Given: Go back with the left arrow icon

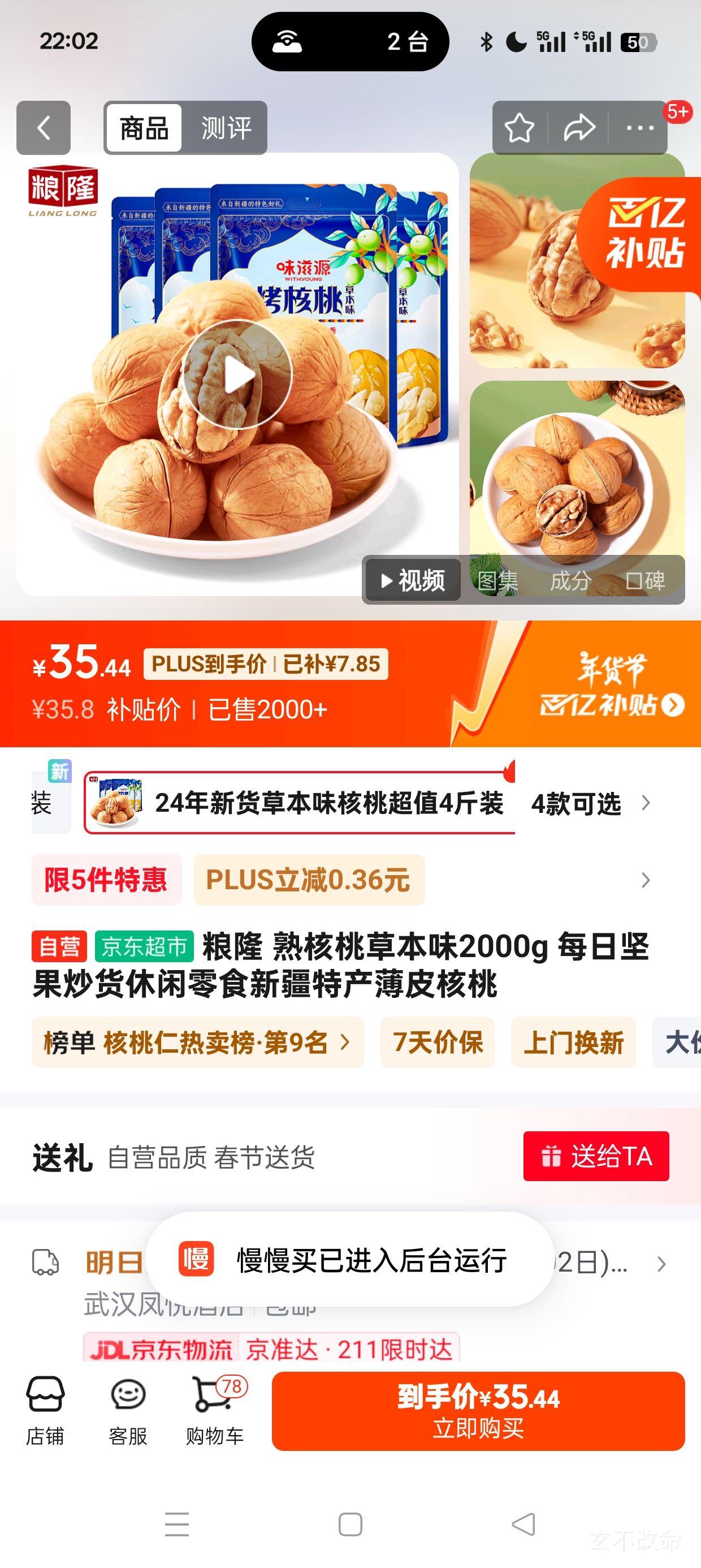Looking at the screenshot, I should pyautogui.click(x=44, y=128).
